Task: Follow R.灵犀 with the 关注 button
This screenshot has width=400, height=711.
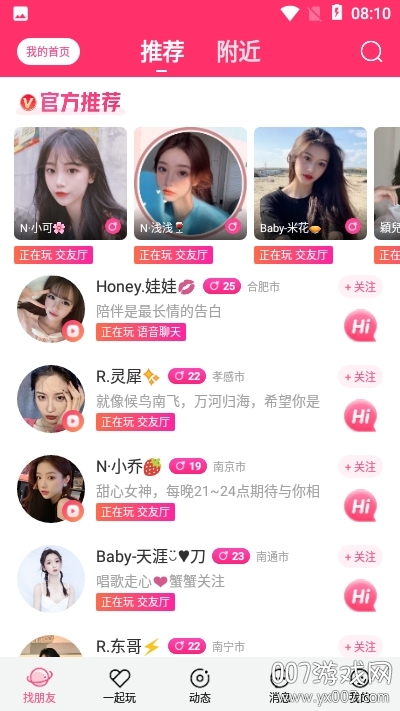Action: click(361, 377)
